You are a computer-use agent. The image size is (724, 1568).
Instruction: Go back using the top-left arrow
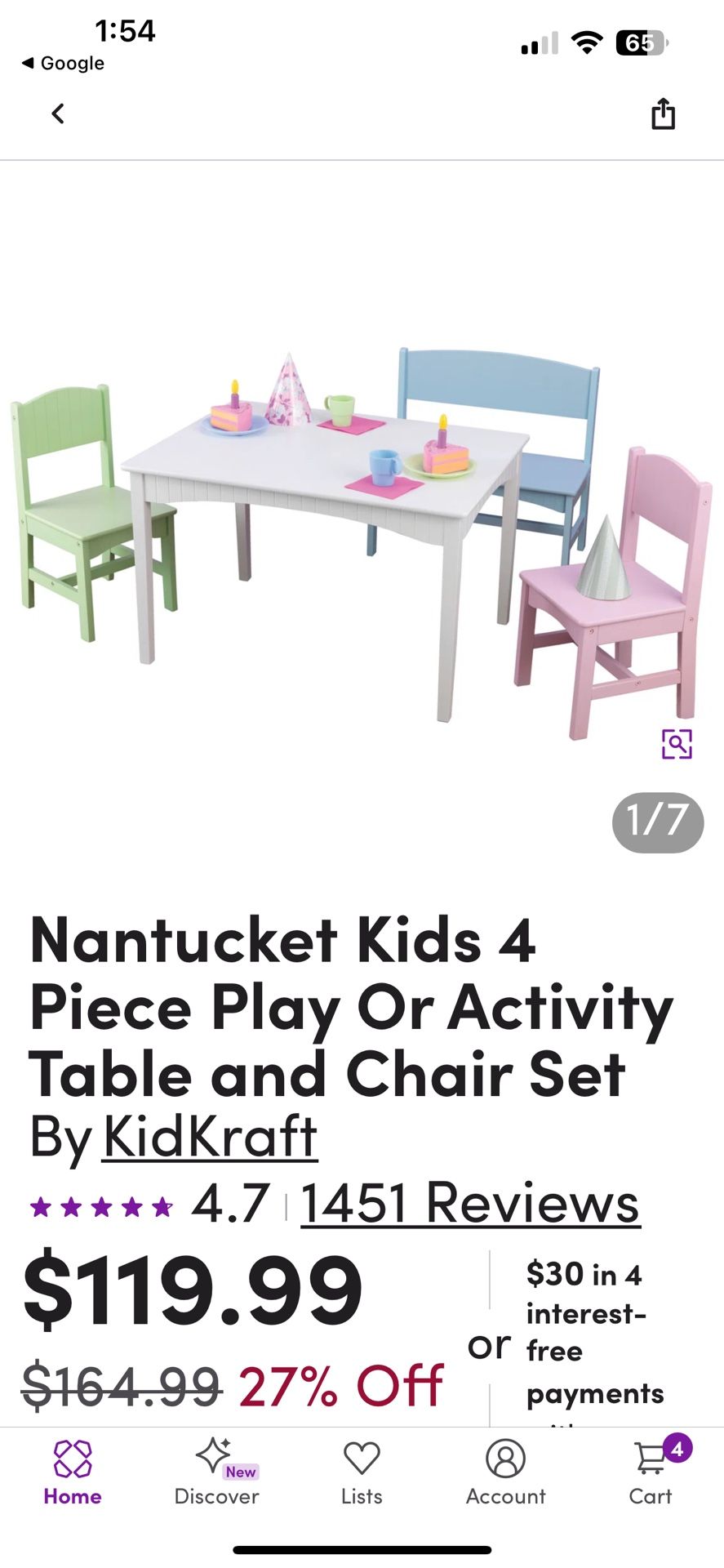pyautogui.click(x=57, y=114)
